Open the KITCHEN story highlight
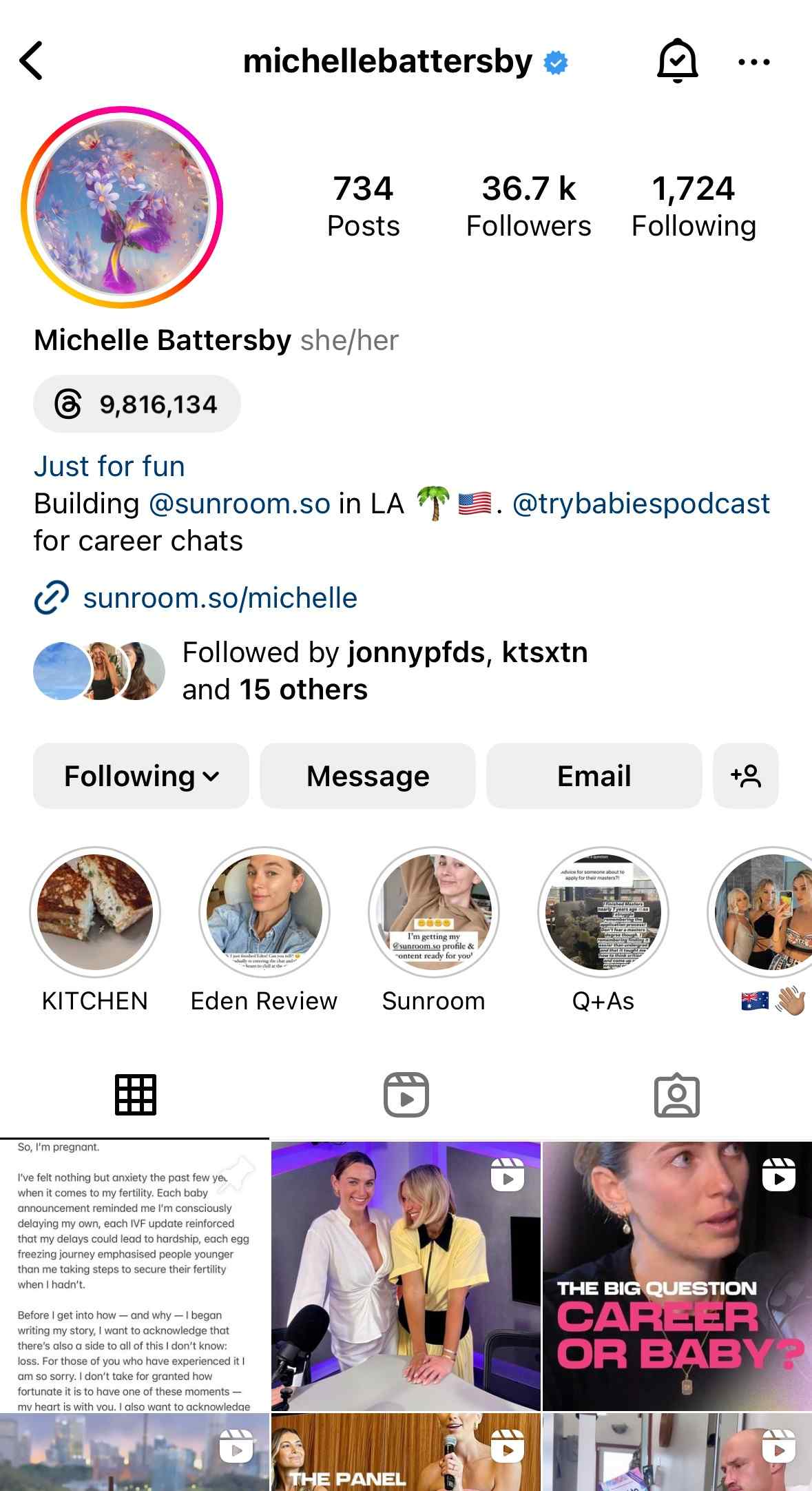 click(95, 912)
